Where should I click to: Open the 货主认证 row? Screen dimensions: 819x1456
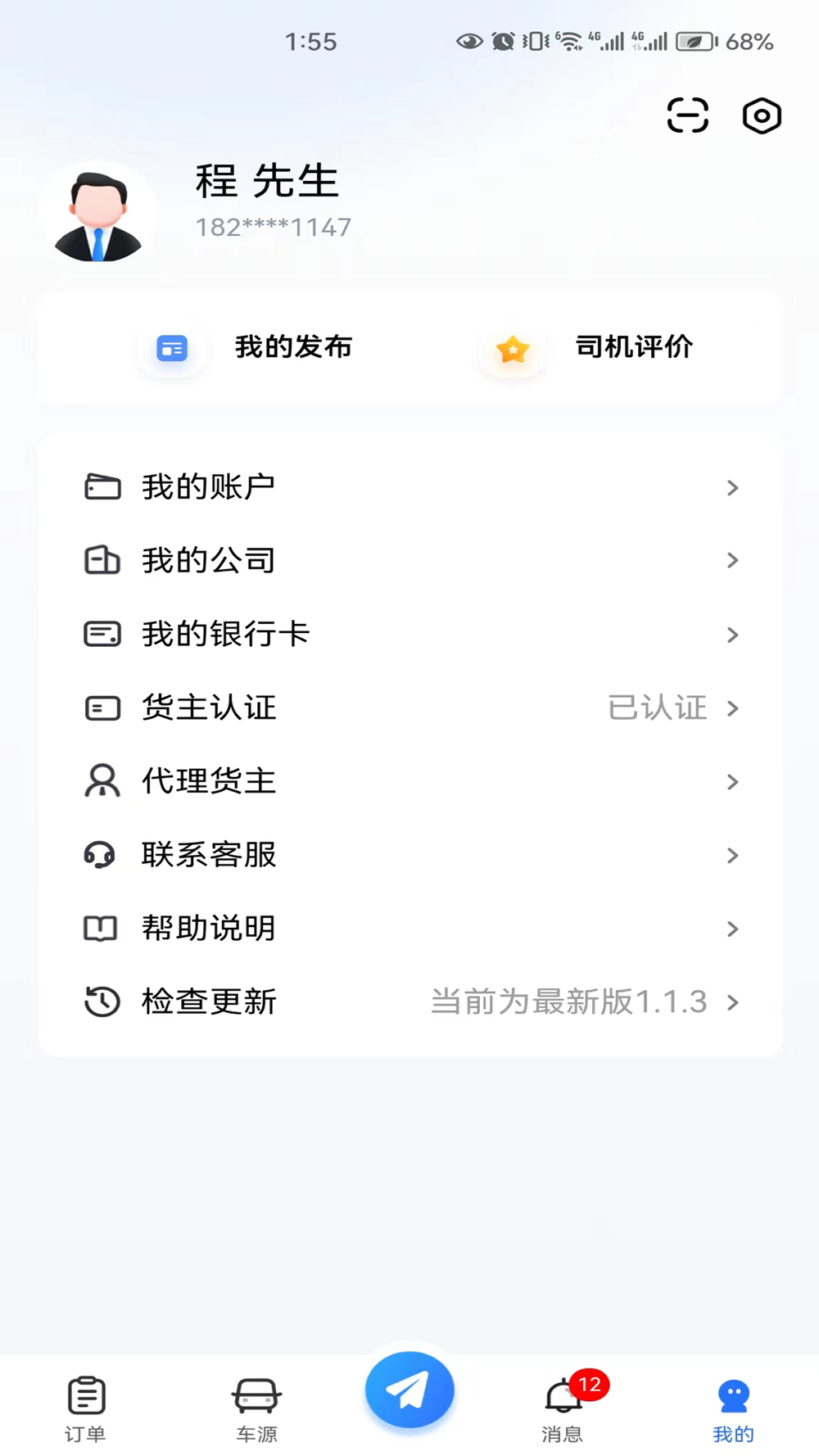coord(410,708)
